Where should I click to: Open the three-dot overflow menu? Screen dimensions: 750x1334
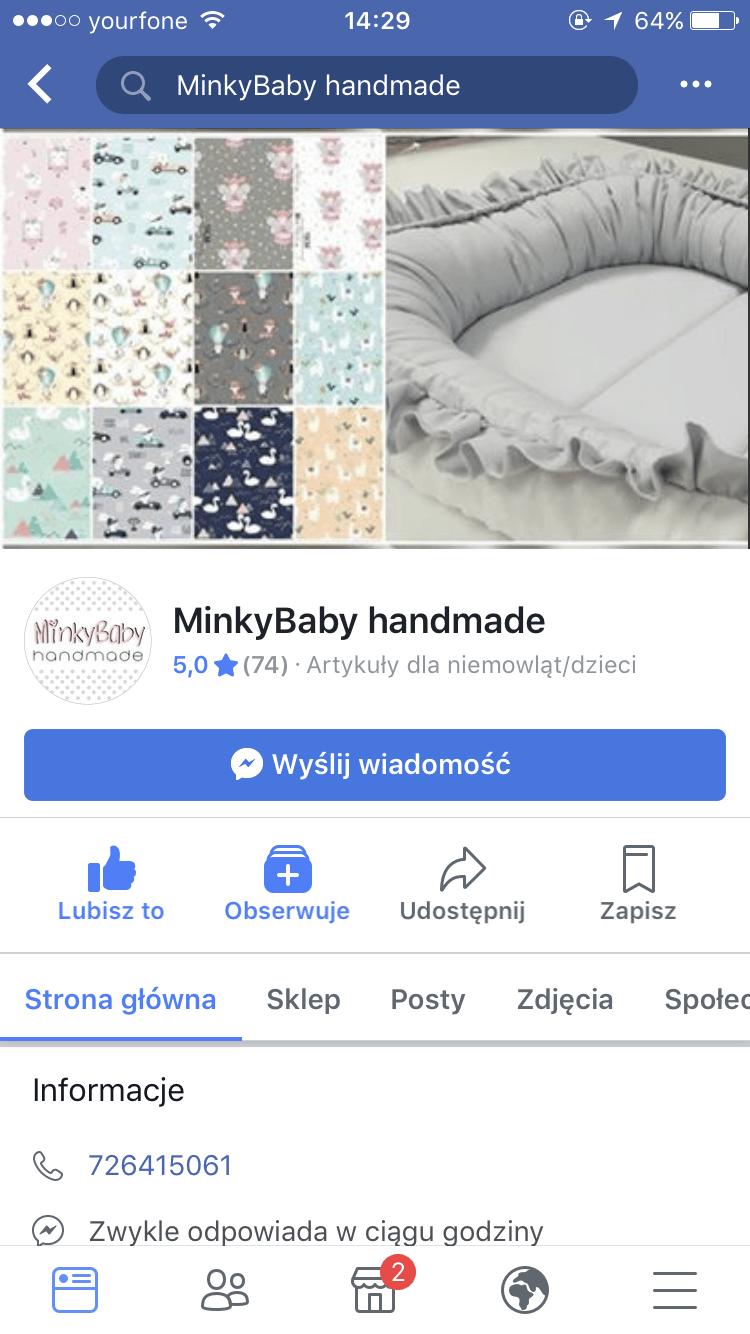point(696,85)
